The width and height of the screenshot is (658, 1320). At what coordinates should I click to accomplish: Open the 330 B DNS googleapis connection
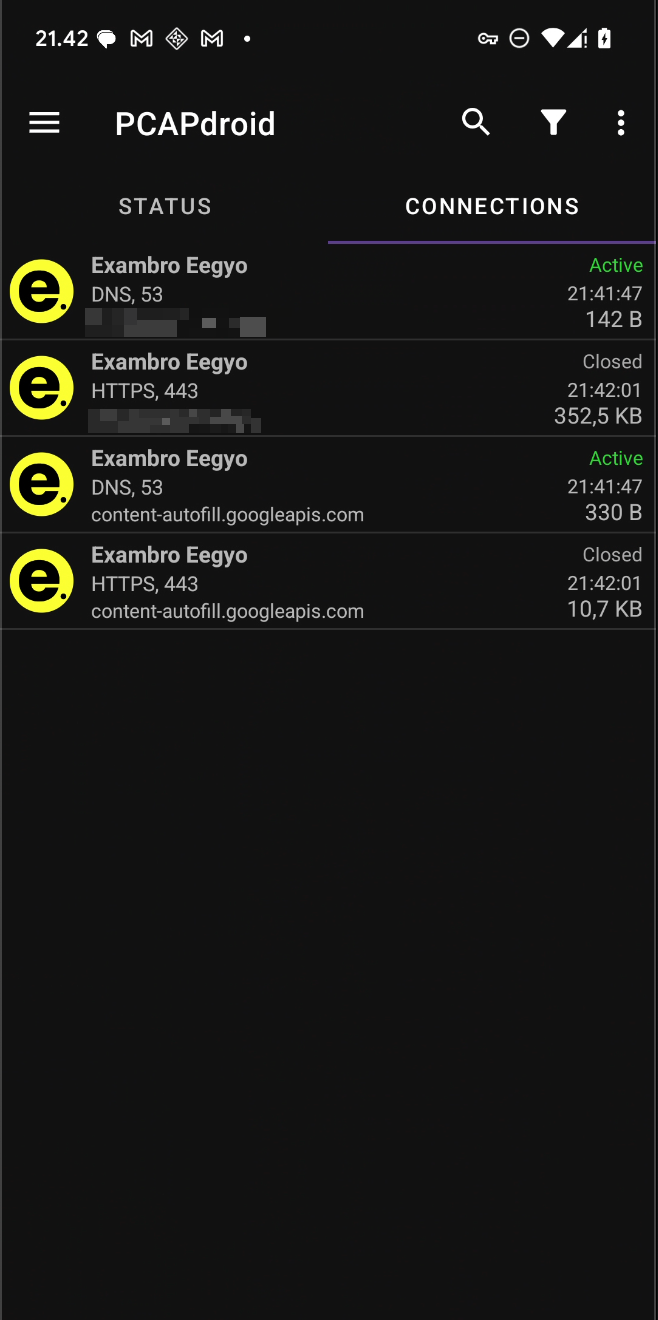point(328,486)
